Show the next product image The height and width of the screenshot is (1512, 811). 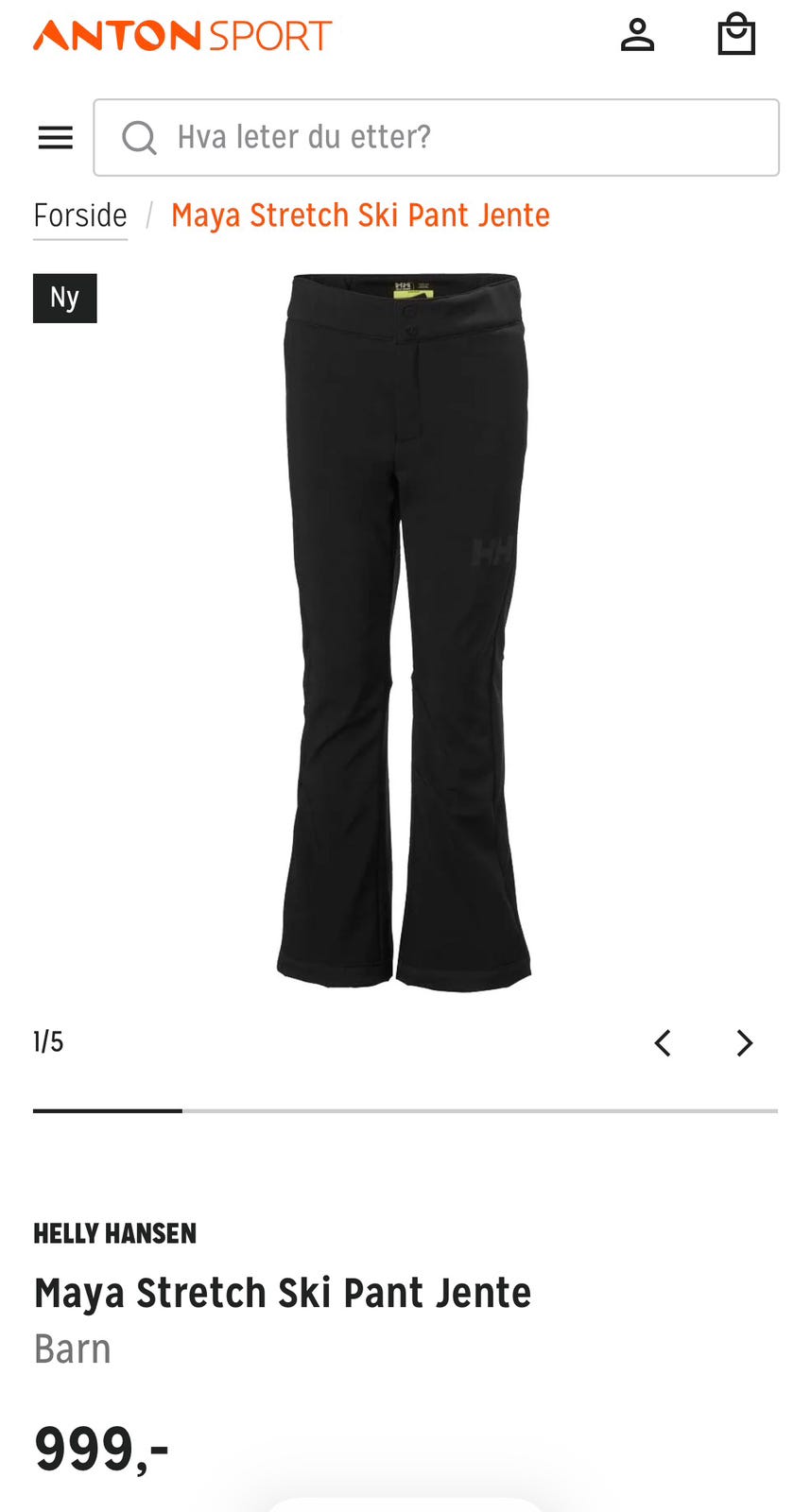(x=745, y=1042)
